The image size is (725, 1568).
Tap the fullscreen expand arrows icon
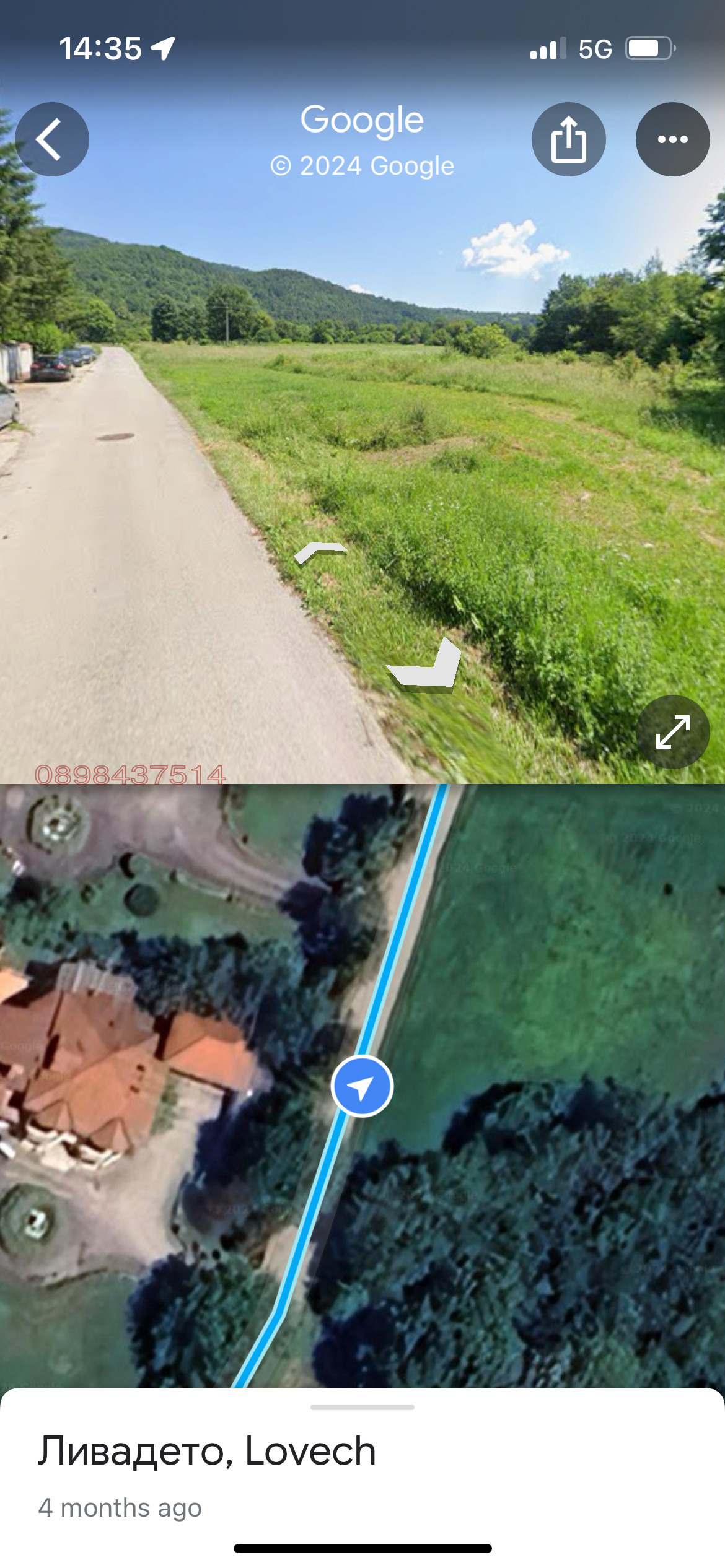click(672, 732)
